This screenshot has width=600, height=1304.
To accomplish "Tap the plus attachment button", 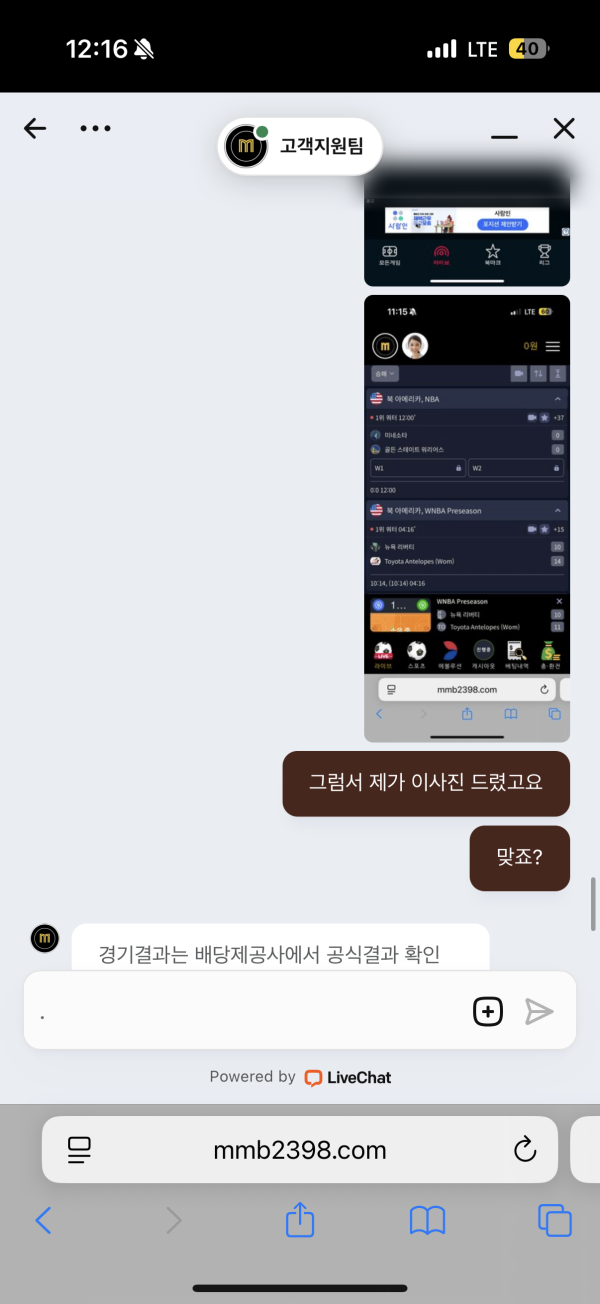I will tap(487, 1012).
